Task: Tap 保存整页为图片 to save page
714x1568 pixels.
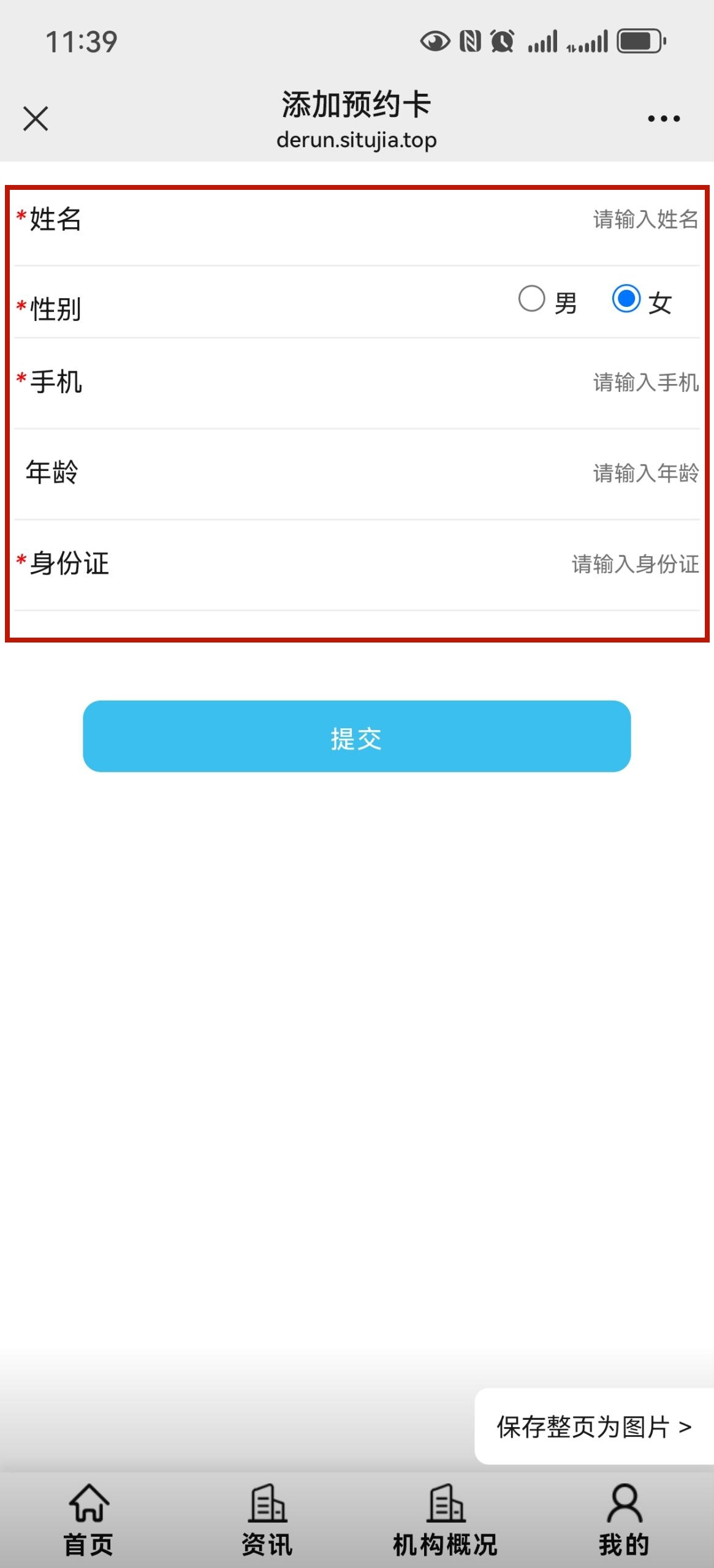Action: pos(594,1427)
